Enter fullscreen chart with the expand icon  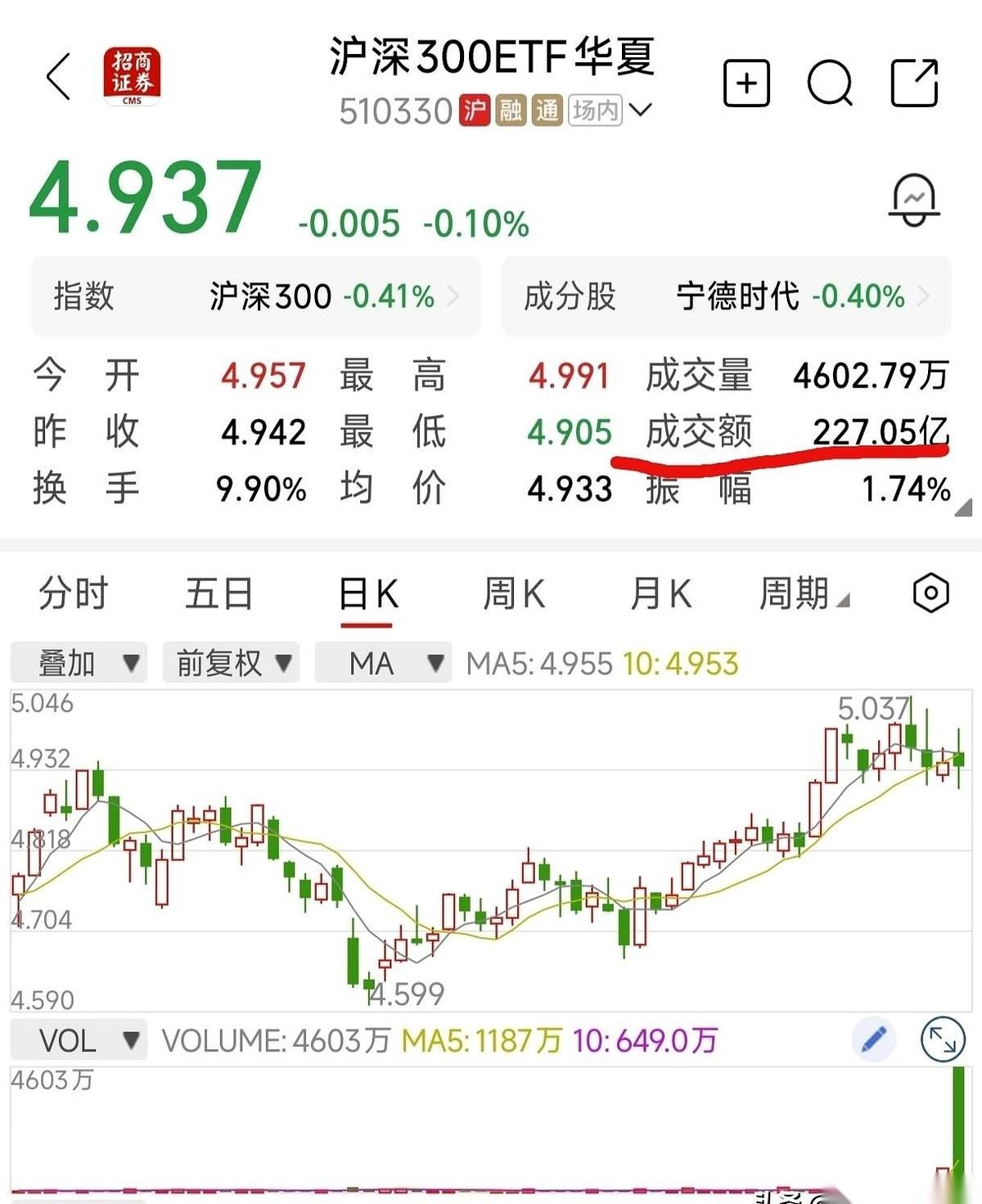point(943,1041)
